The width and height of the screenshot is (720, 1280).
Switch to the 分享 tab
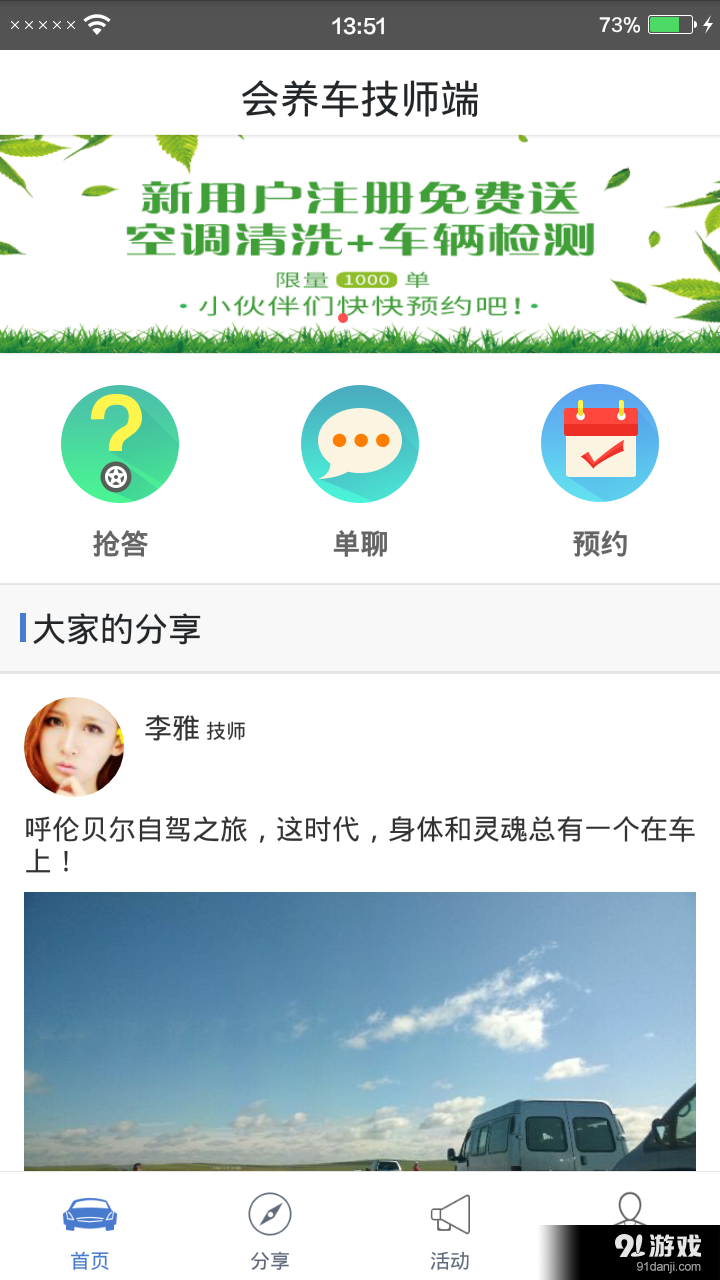[270, 1261]
